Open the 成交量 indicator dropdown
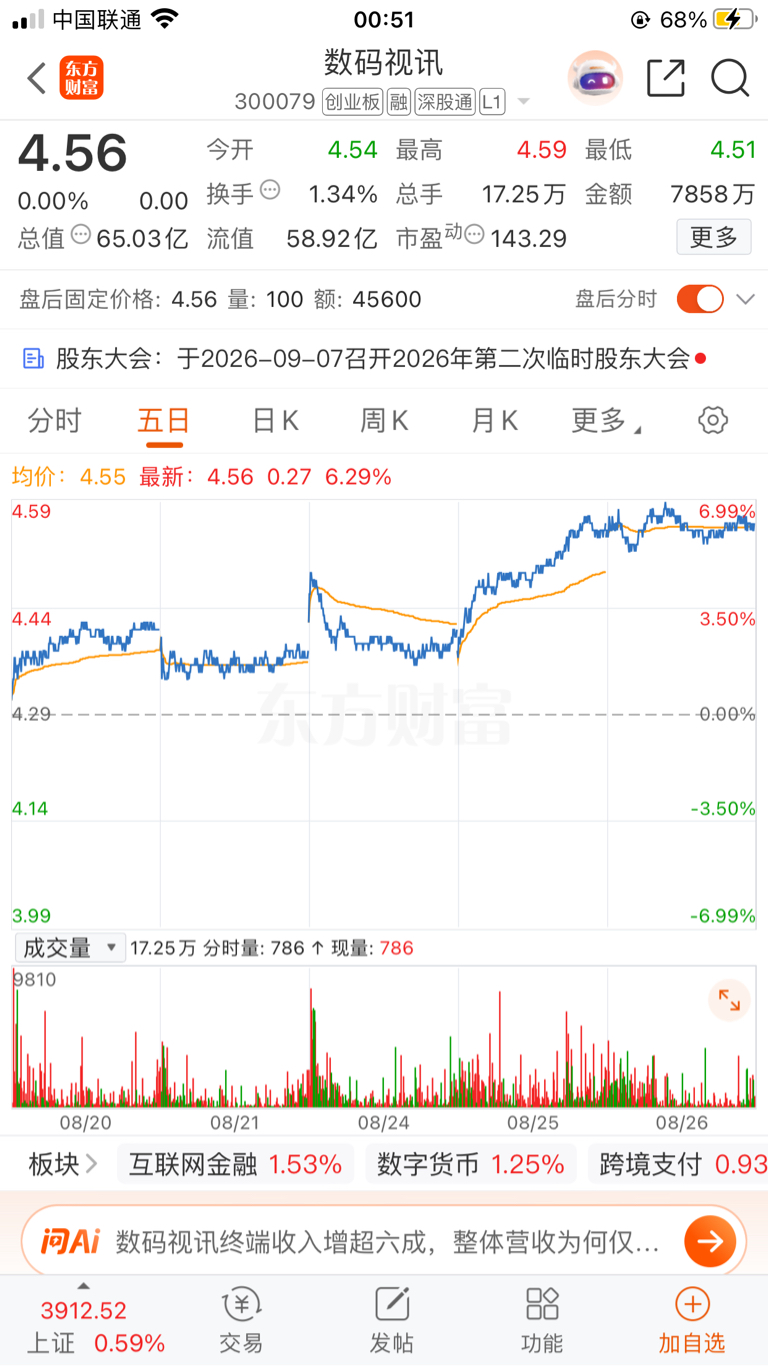The height and width of the screenshot is (1366, 768). 70,948
